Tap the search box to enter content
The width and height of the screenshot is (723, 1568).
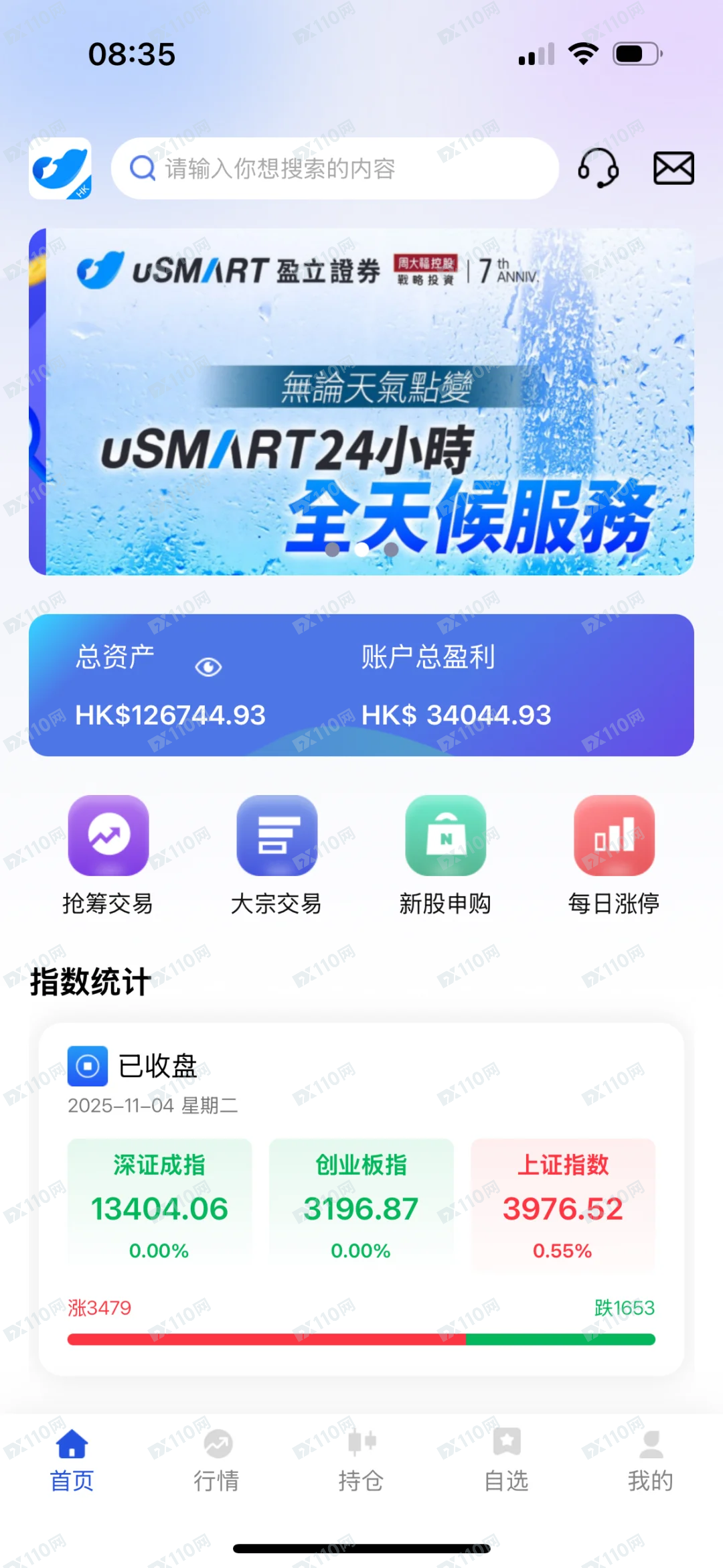coord(335,169)
